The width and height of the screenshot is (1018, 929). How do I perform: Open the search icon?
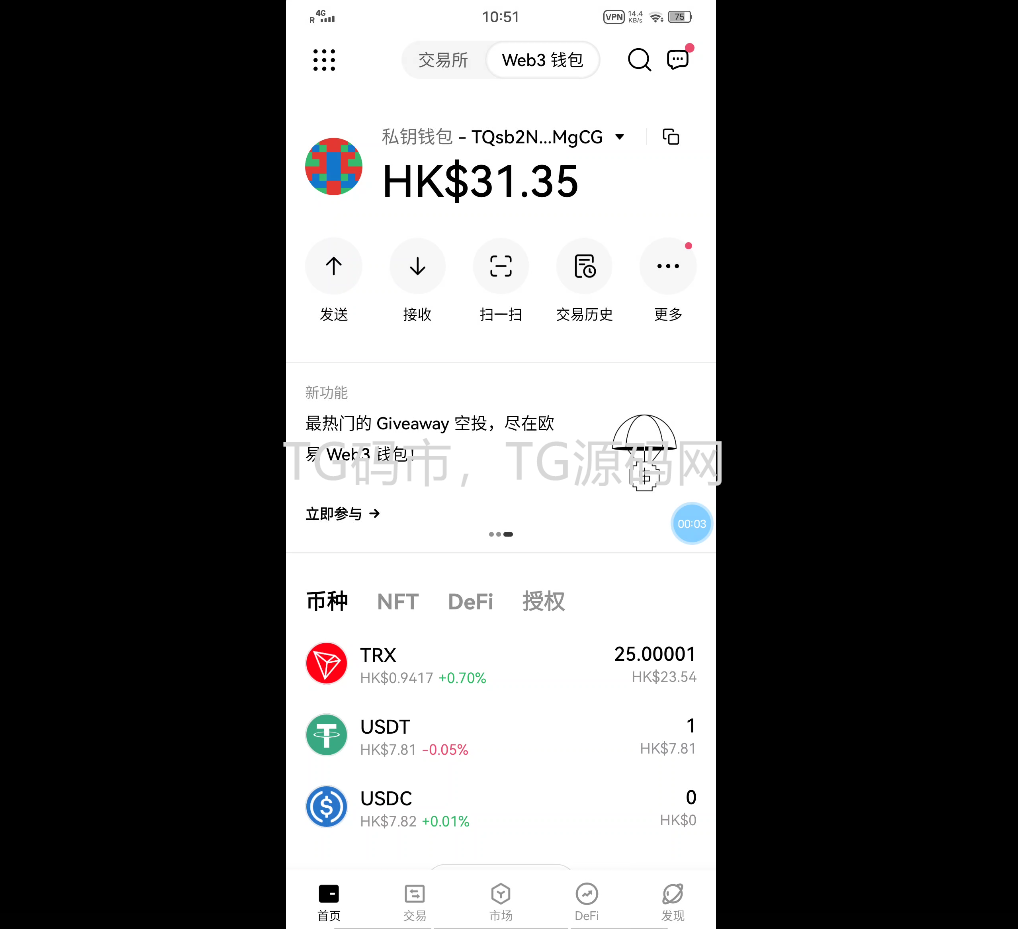[639, 60]
